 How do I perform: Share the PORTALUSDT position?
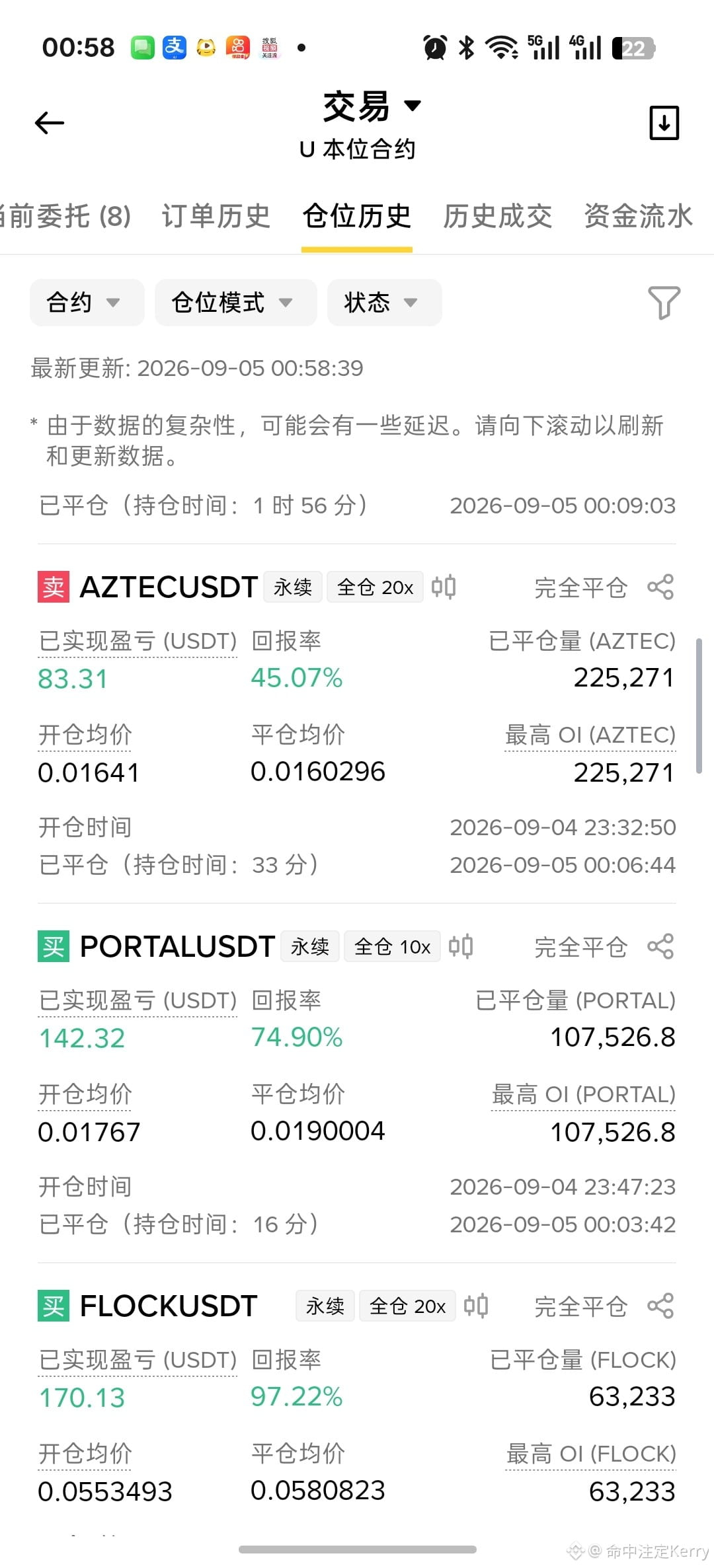660,946
